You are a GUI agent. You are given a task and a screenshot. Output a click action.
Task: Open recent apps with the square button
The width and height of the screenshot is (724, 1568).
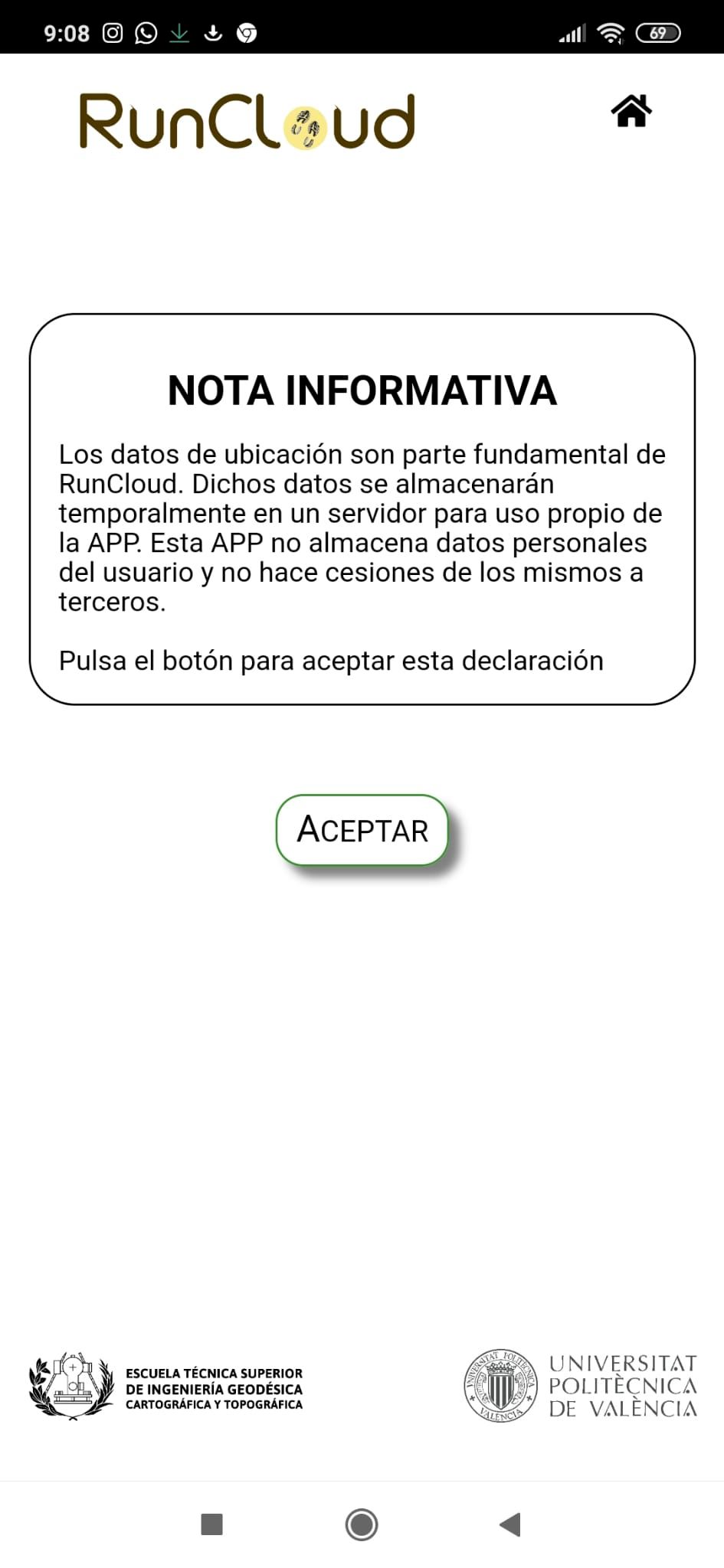[x=211, y=1524]
